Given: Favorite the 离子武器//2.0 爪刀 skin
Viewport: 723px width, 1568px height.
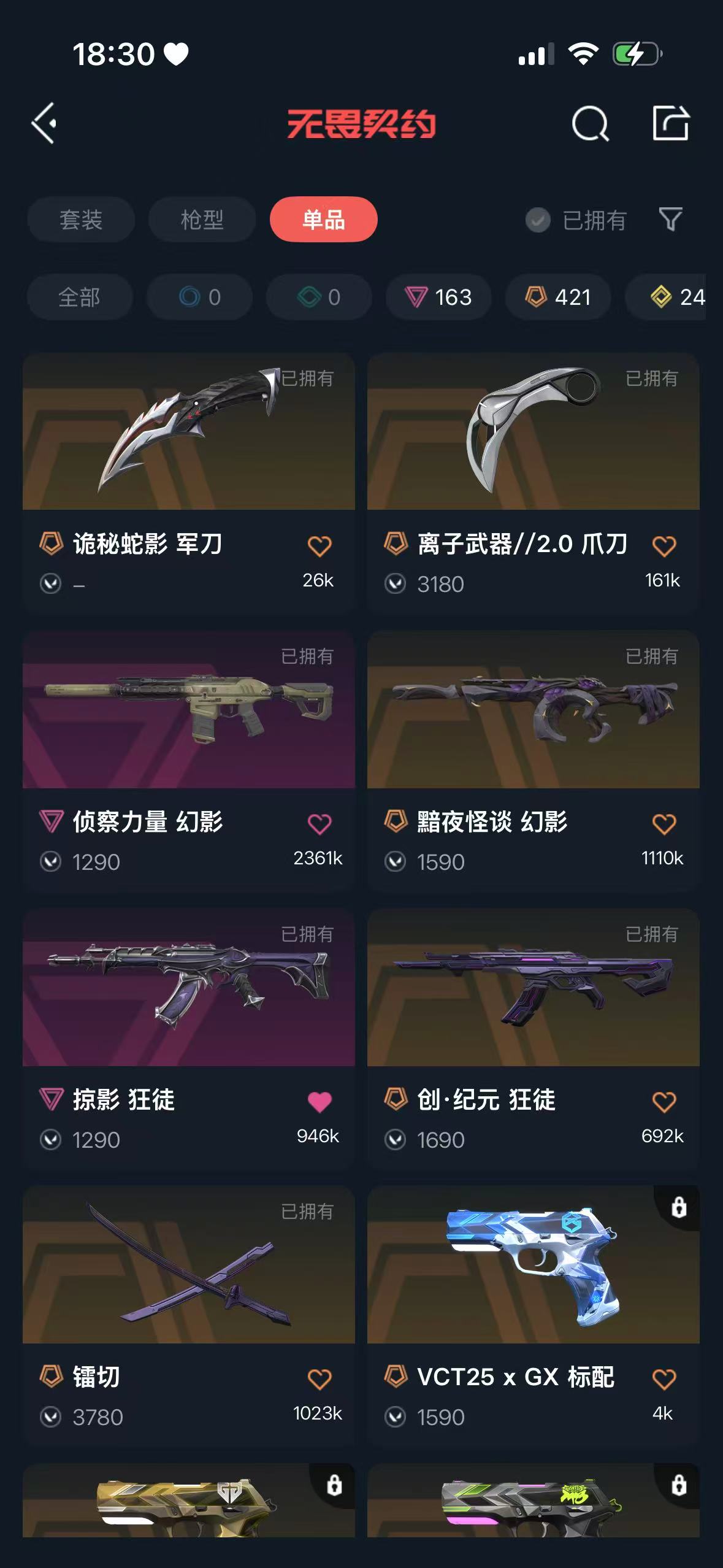Looking at the screenshot, I should coord(664,546).
